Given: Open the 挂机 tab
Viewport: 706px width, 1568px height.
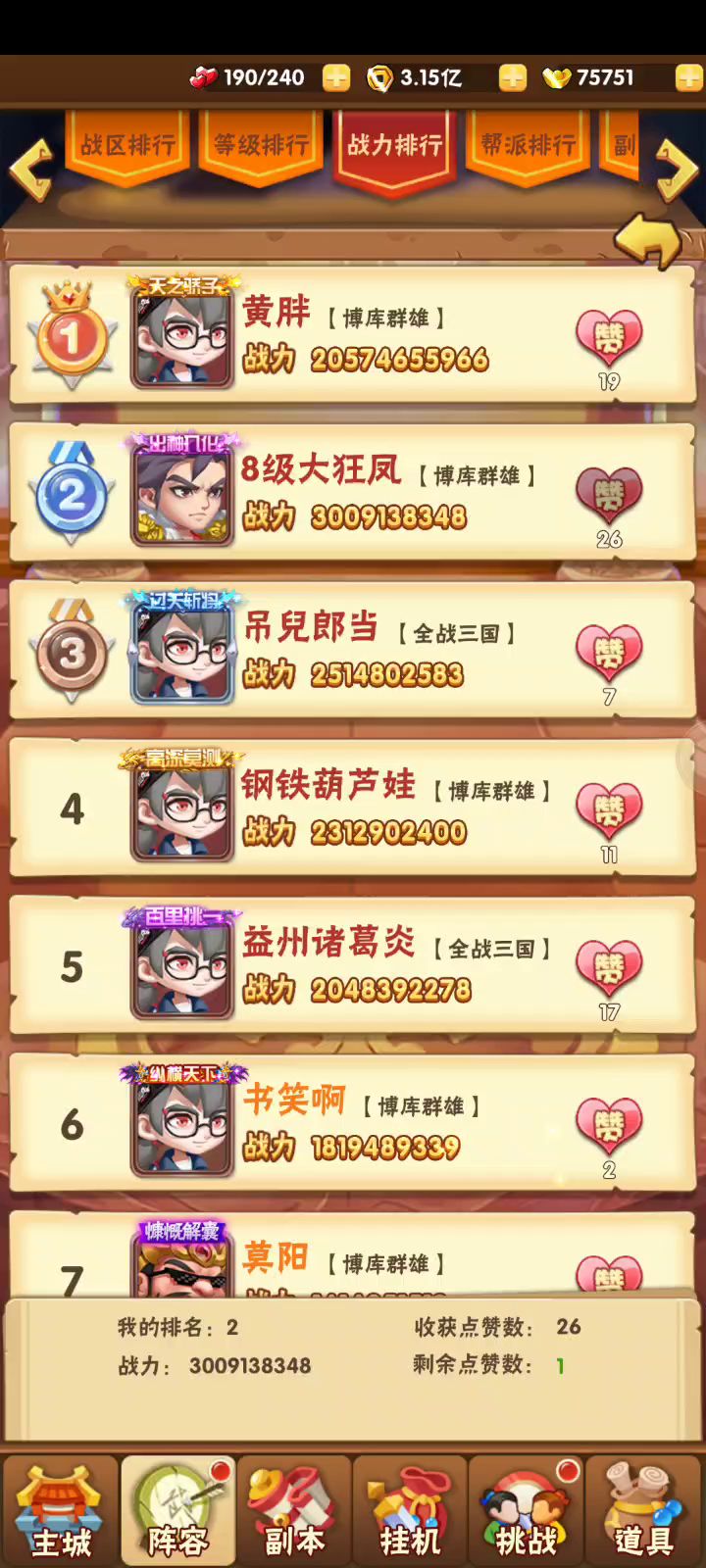Looking at the screenshot, I should 410,1511.
